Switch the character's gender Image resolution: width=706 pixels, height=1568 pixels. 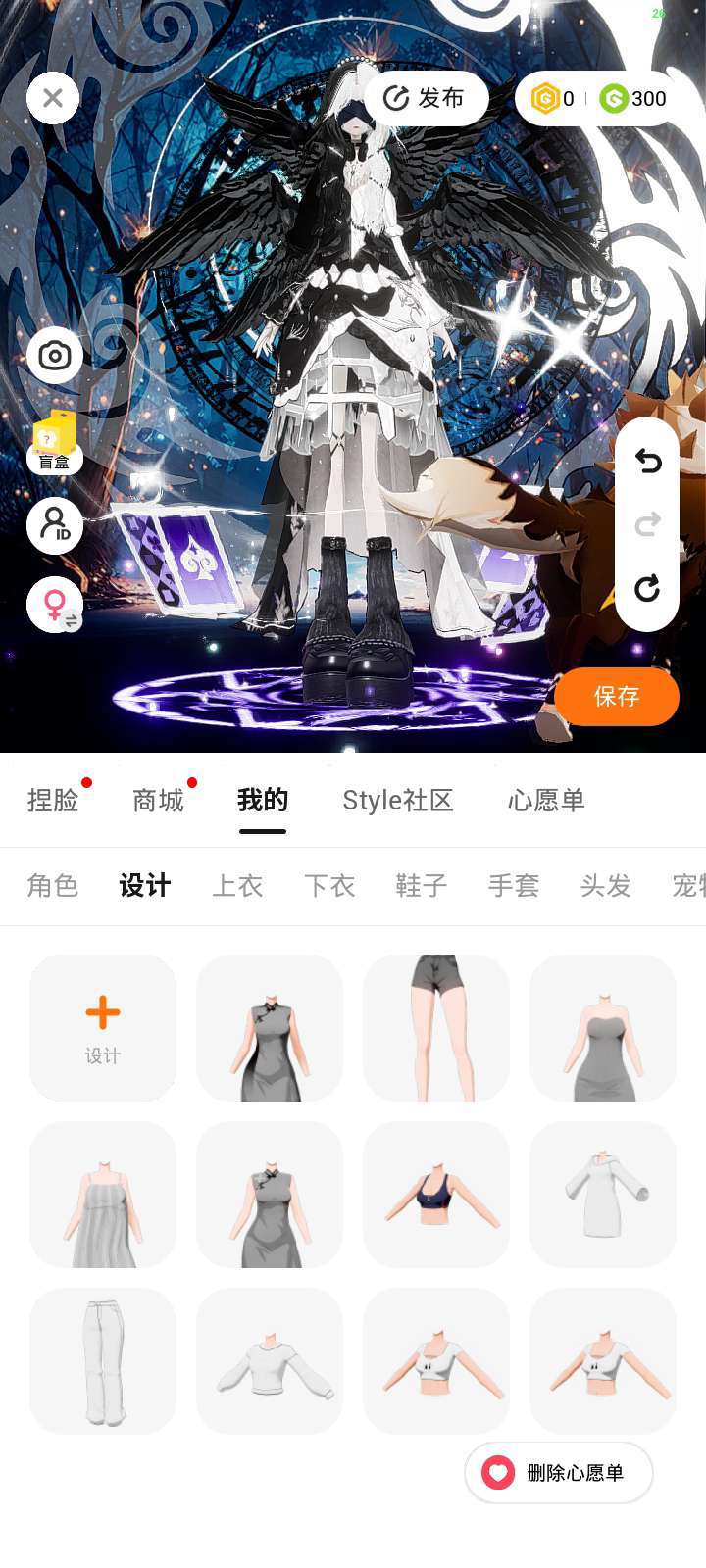(55, 605)
